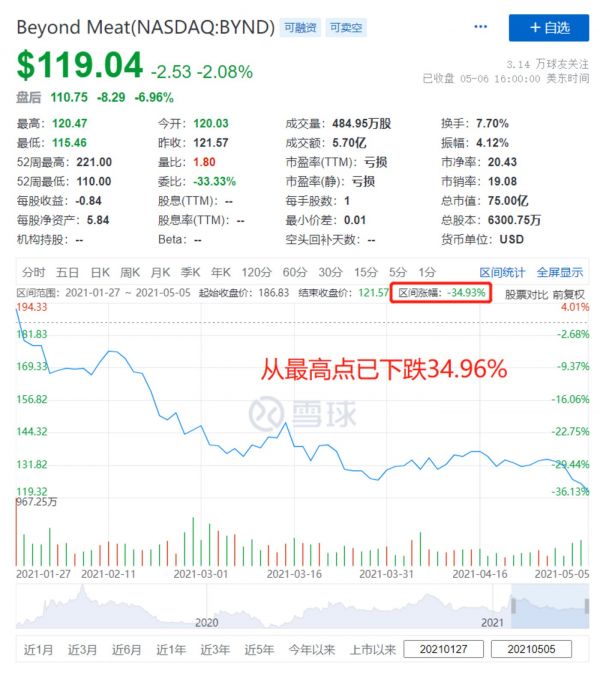Viewport: 600px width, 673px height.
Task: Select the 周K chart tab
Action: (130, 272)
